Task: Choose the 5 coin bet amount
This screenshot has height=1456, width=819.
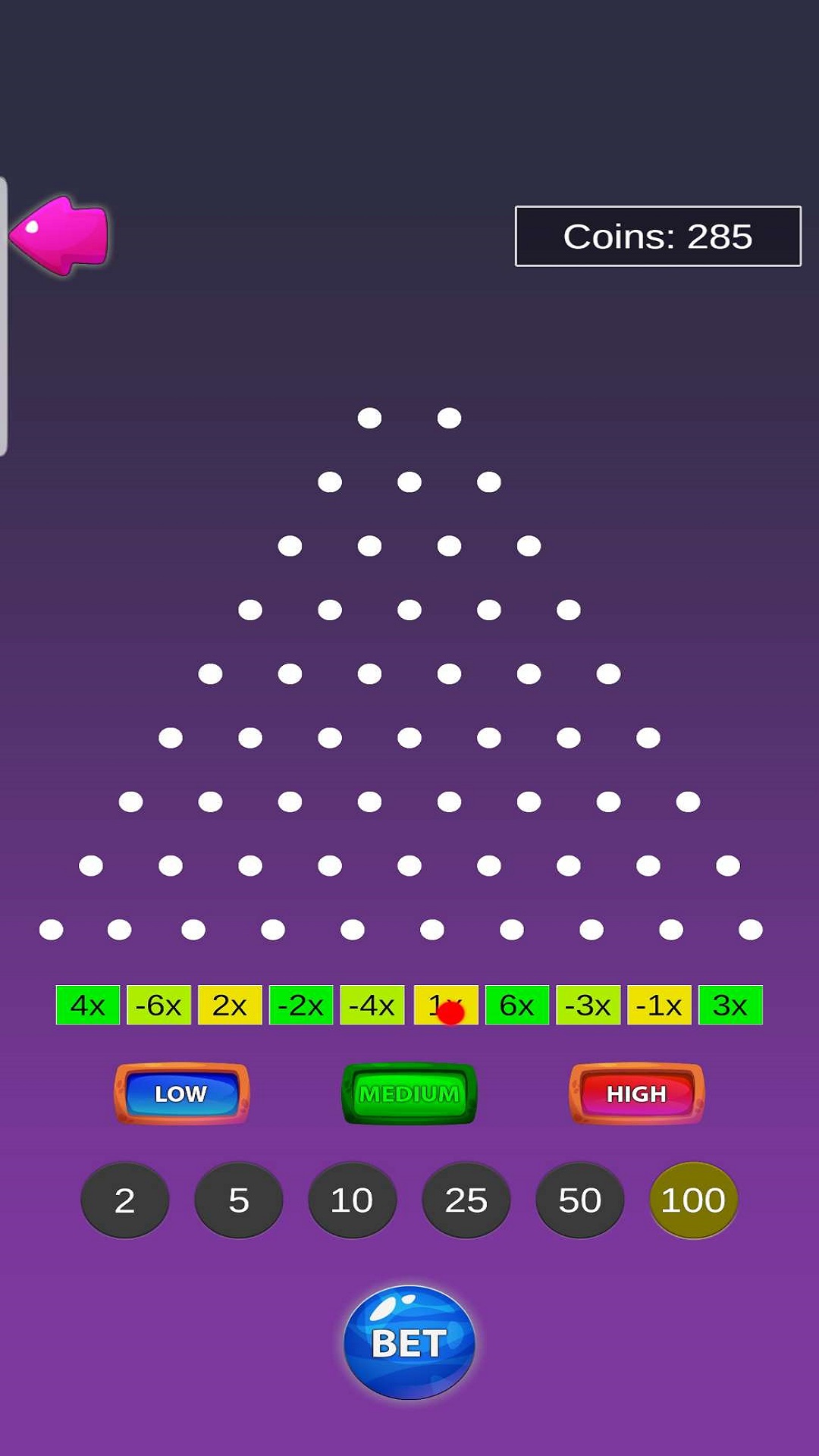Action: click(238, 1200)
